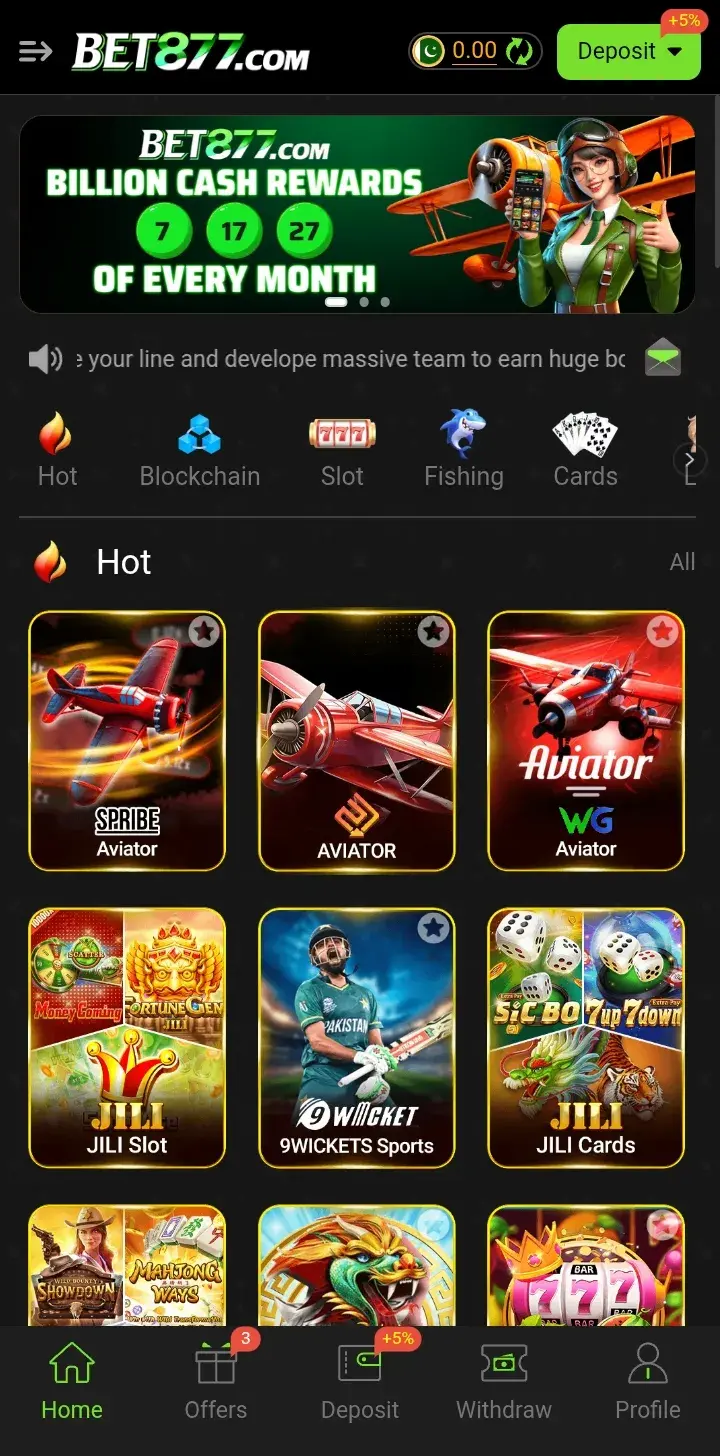Open the side drawer menu

(x=35, y=51)
